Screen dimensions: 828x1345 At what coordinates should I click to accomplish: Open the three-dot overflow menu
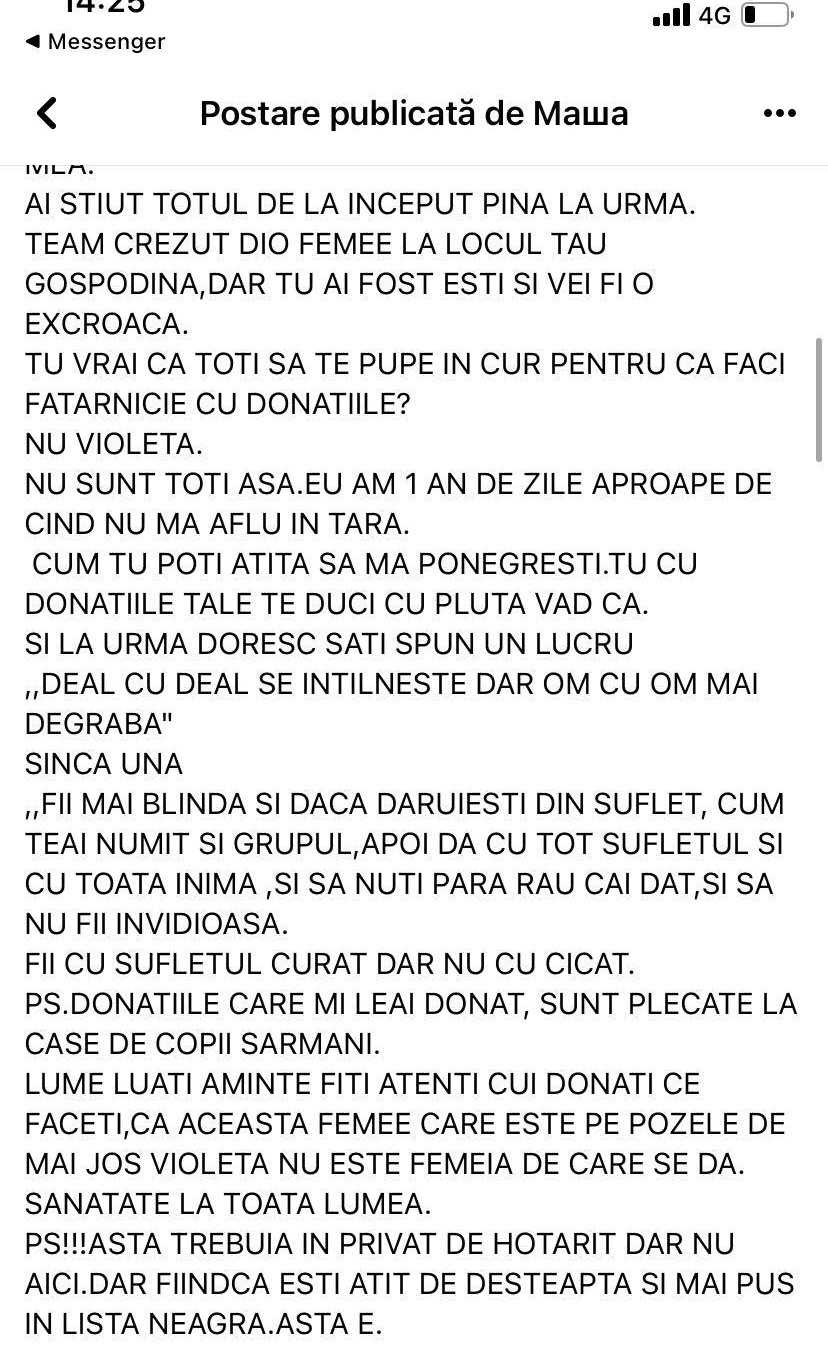[779, 113]
